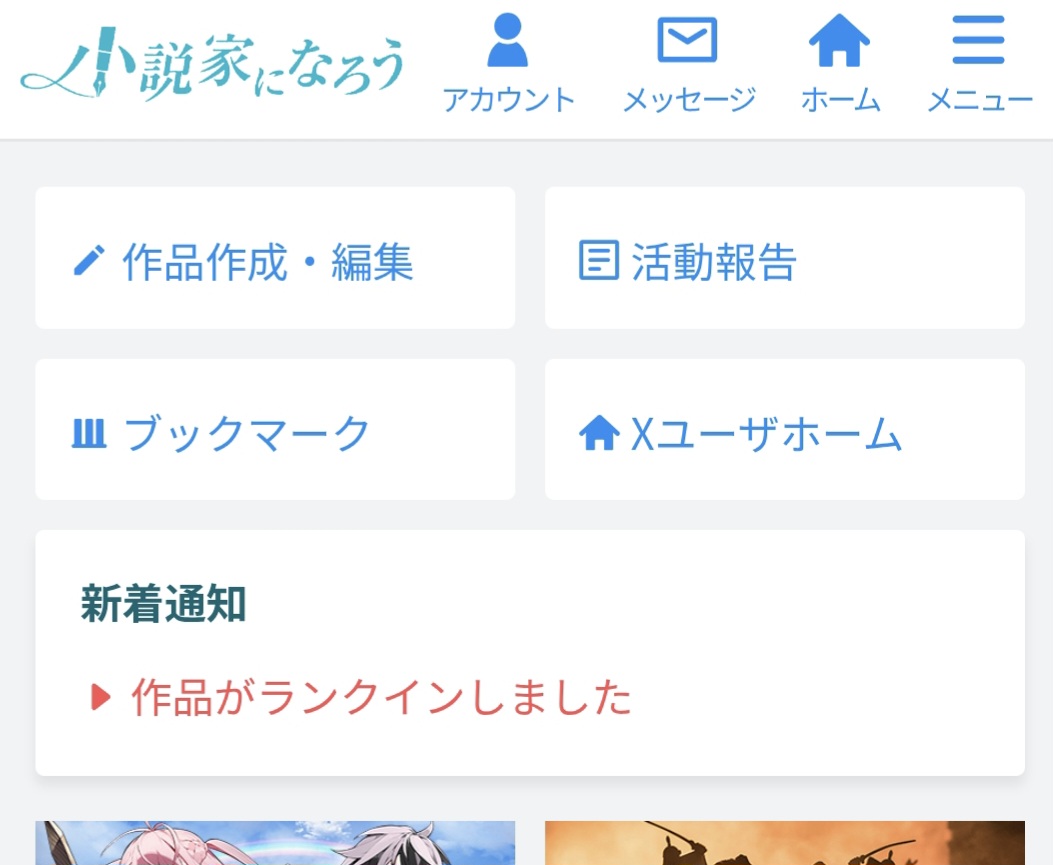The width and height of the screenshot is (1053, 865).
Task: Open the メニュー hamburger menu
Action: coord(978,64)
